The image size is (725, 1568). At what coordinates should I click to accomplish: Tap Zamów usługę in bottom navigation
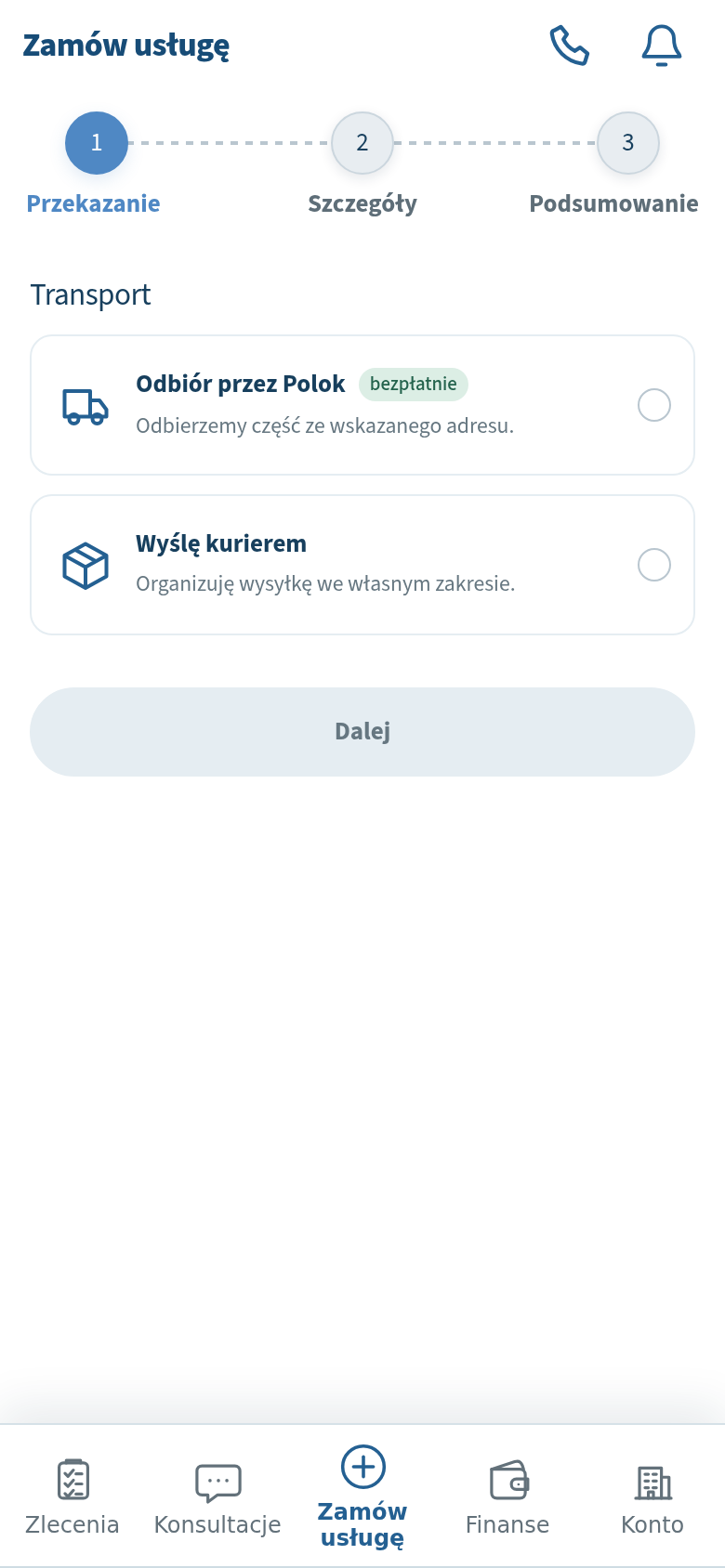(x=362, y=1496)
